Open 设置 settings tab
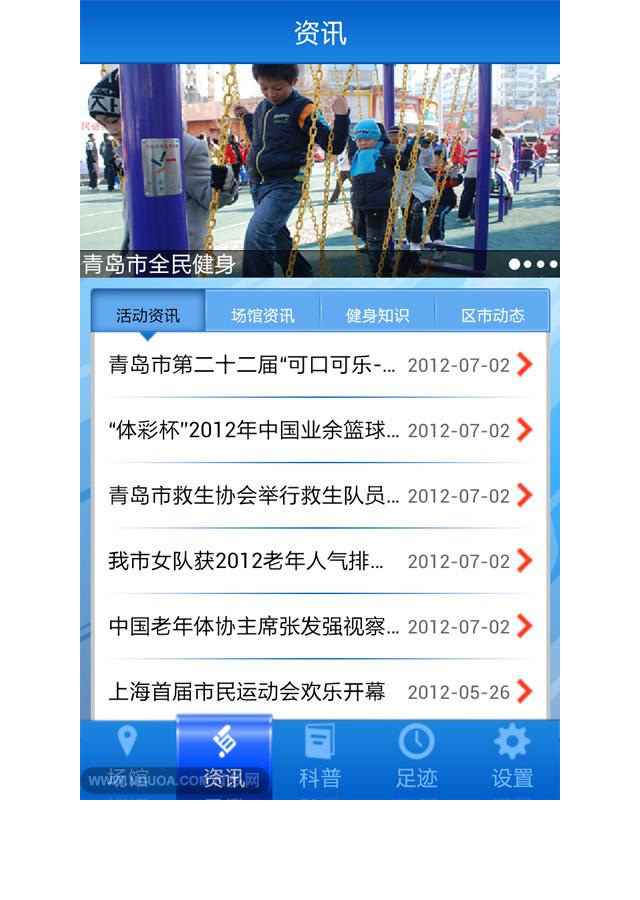The height and width of the screenshot is (900, 640). click(512, 758)
